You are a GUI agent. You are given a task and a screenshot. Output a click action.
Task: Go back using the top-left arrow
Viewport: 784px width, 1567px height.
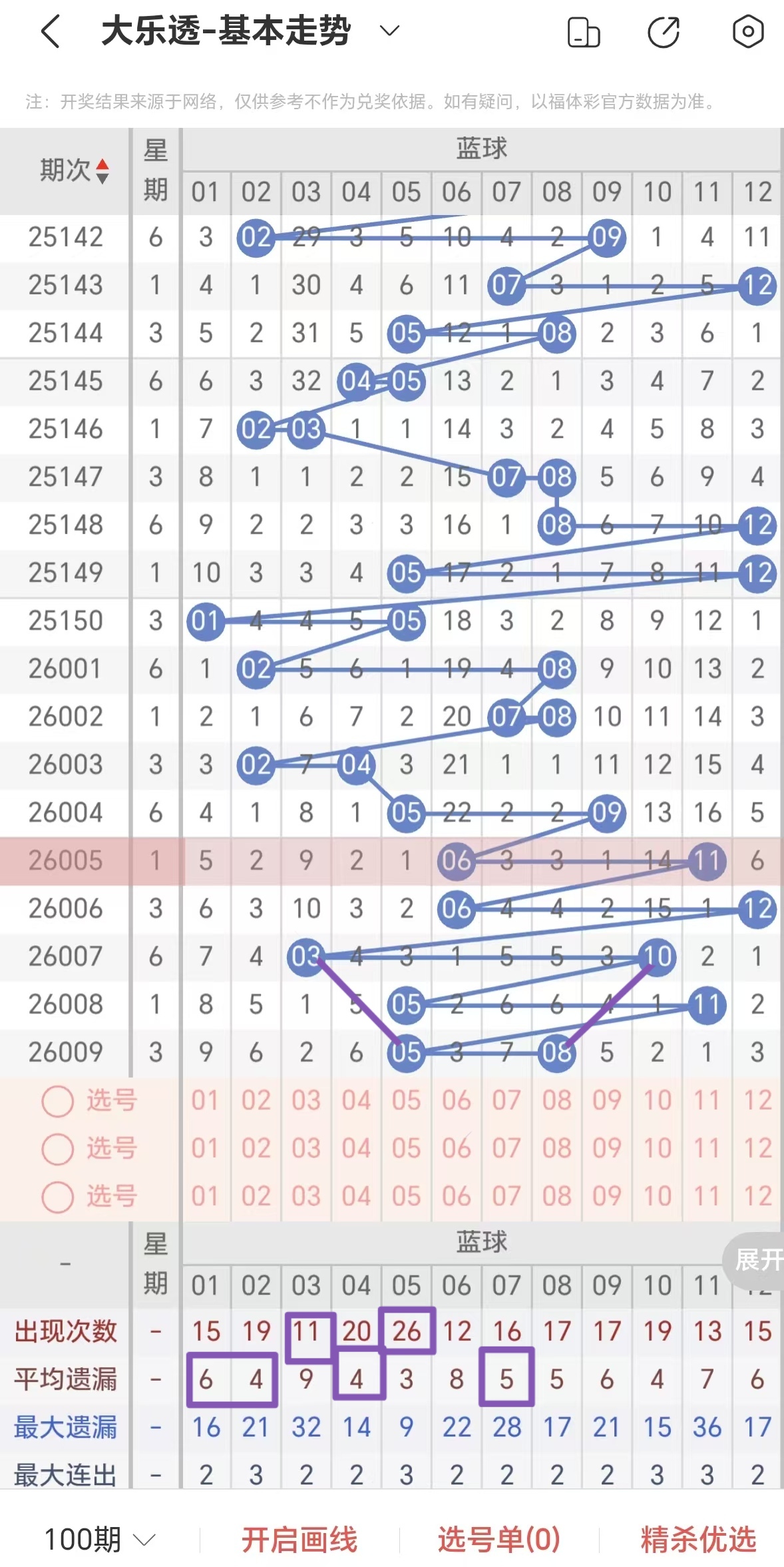coord(51,31)
